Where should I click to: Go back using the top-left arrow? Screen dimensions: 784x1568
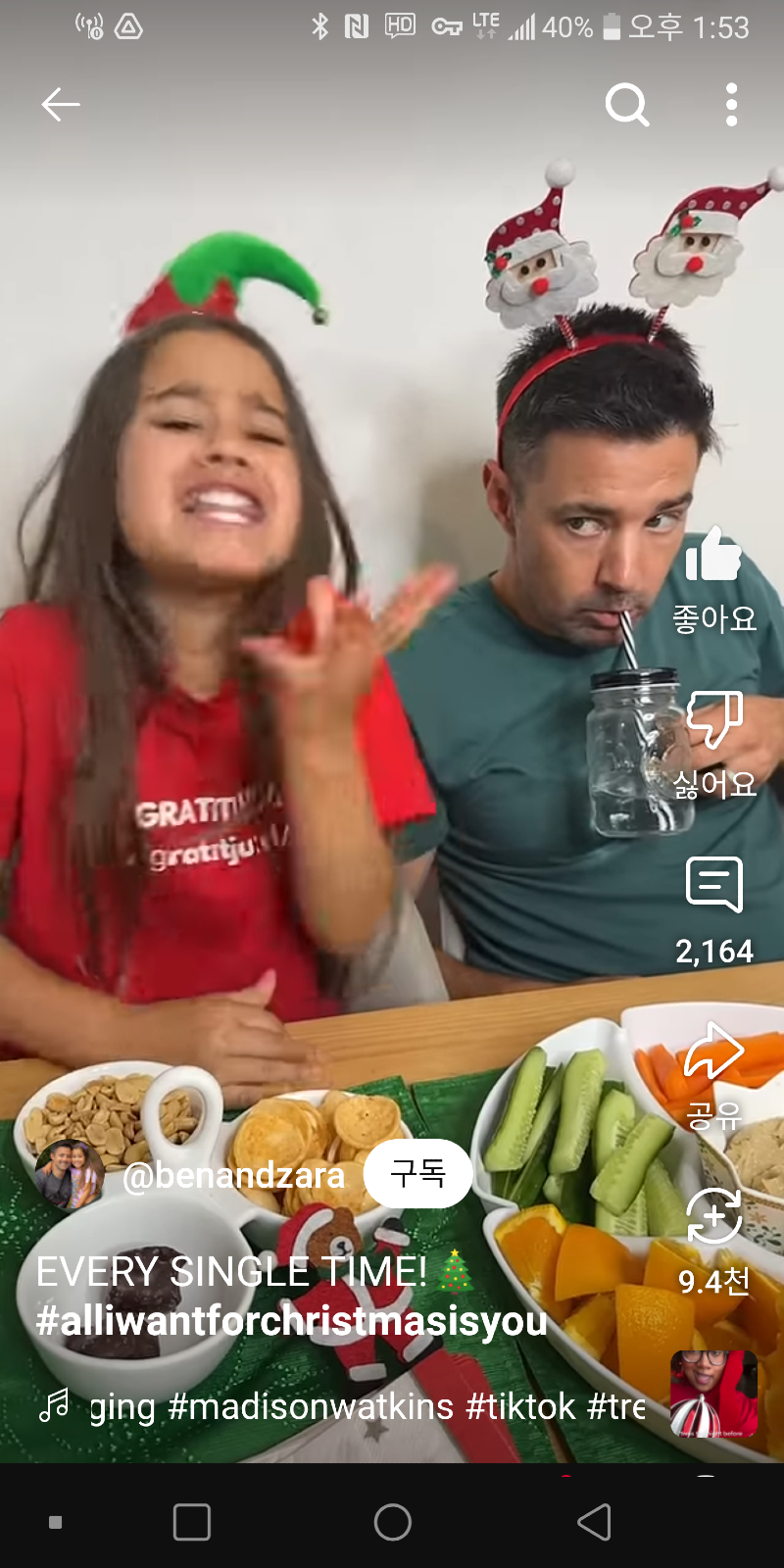[x=60, y=104]
